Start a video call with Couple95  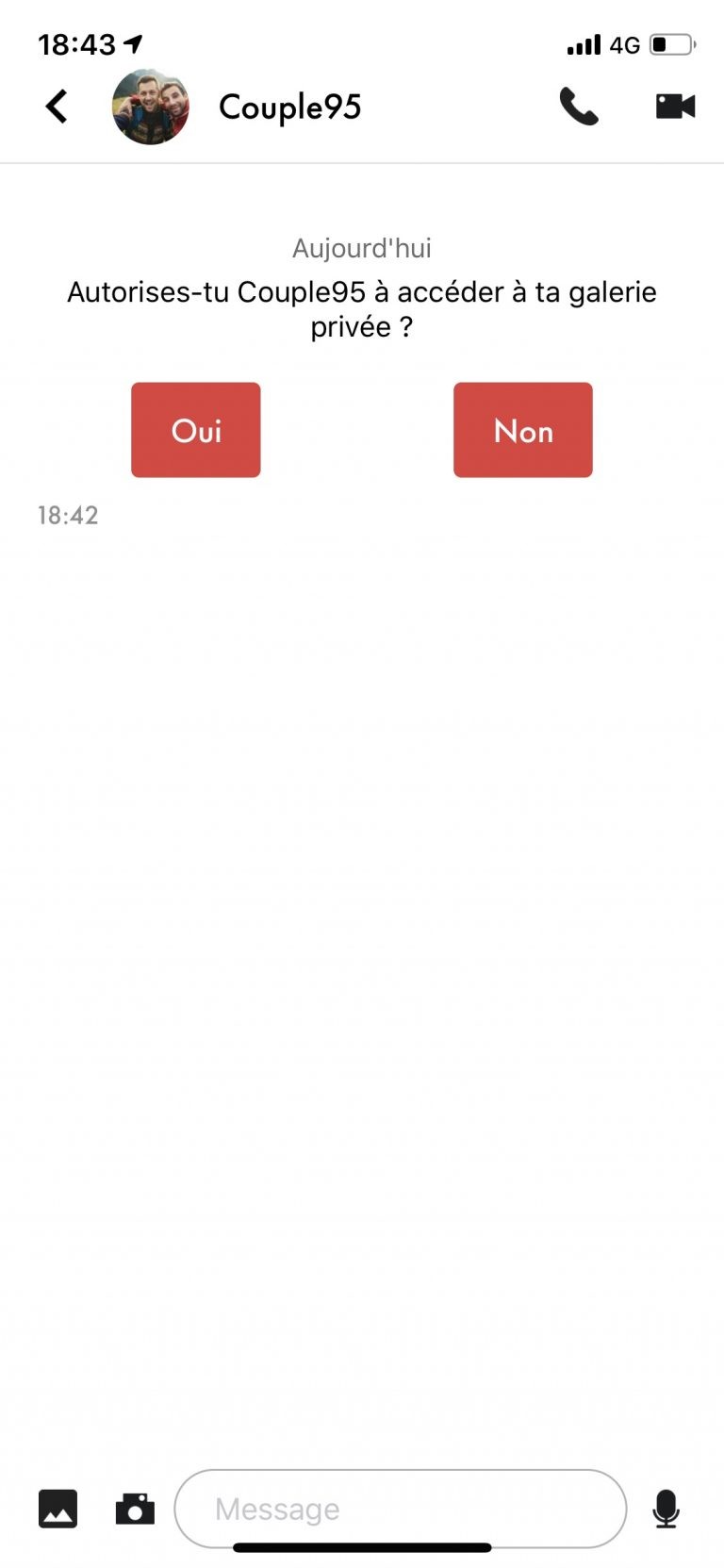(x=675, y=107)
